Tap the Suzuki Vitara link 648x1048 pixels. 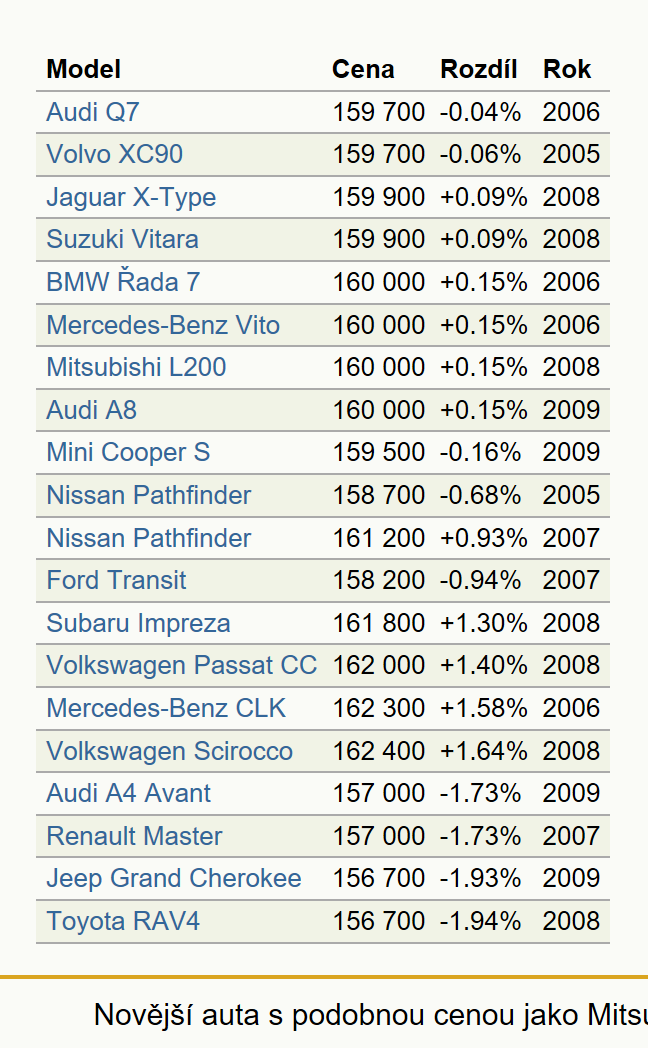(122, 239)
